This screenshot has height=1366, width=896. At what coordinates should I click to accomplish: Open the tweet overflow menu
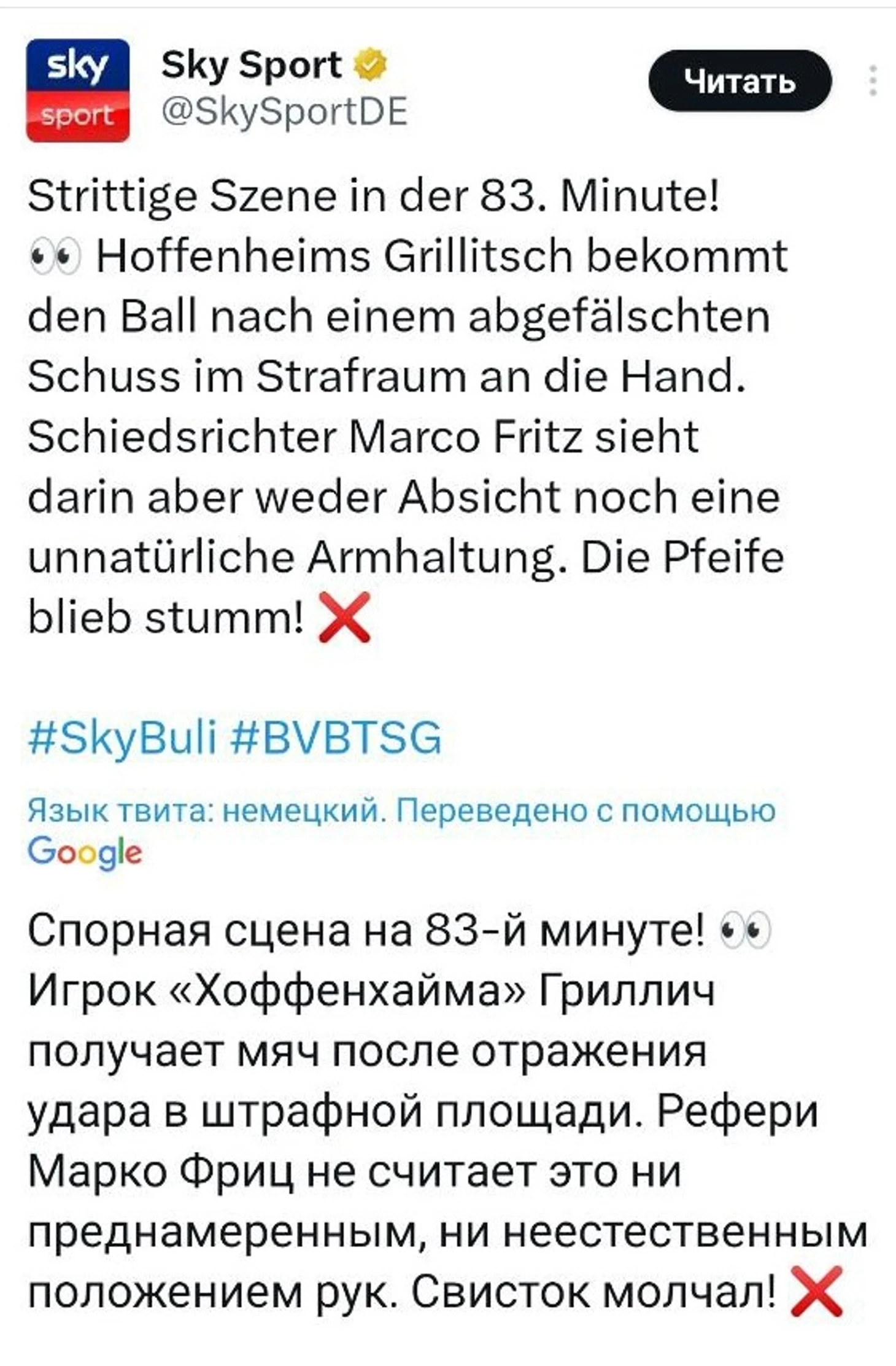point(872,80)
